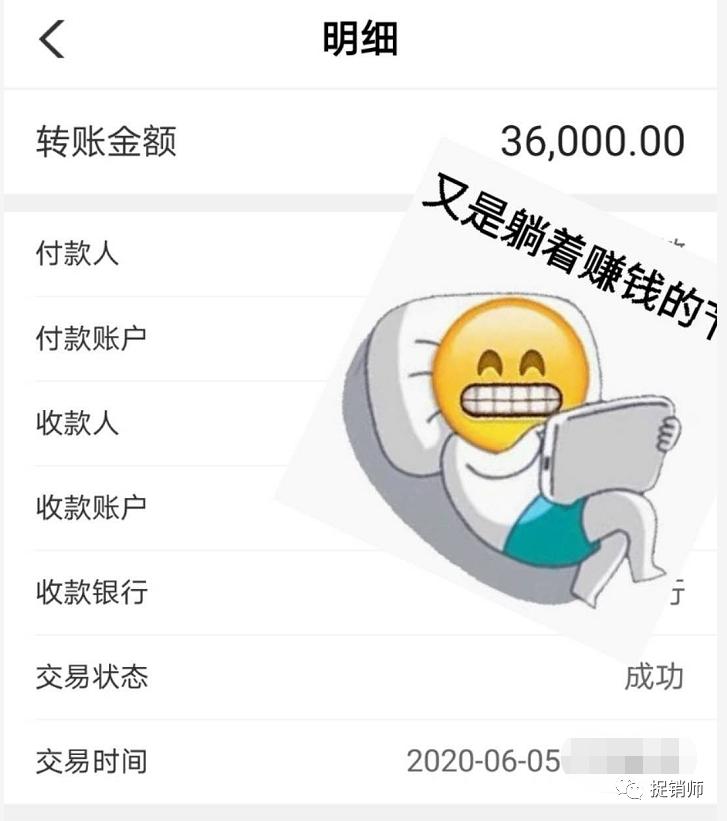Tap the tablet in the emoji sticker's hands

point(610,450)
